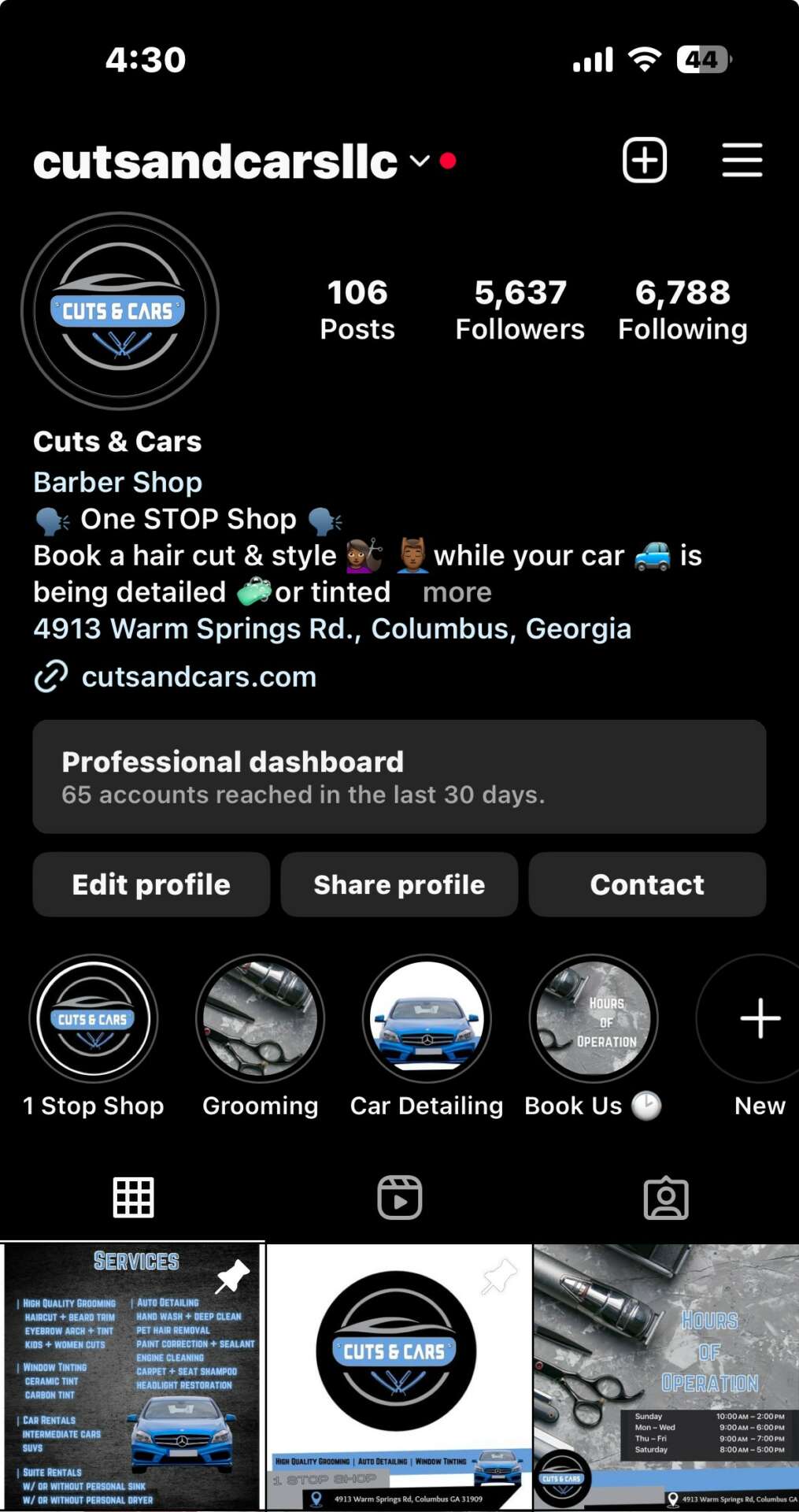This screenshot has width=799, height=1512.
Task: Visit the cutsandcars.com website link
Action: coord(198,677)
